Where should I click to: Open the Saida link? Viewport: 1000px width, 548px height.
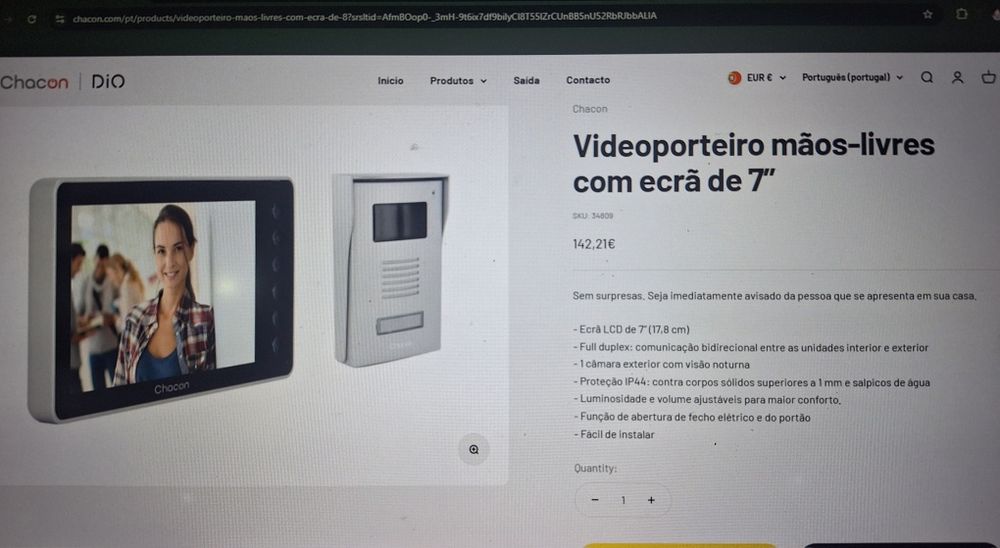(x=526, y=80)
